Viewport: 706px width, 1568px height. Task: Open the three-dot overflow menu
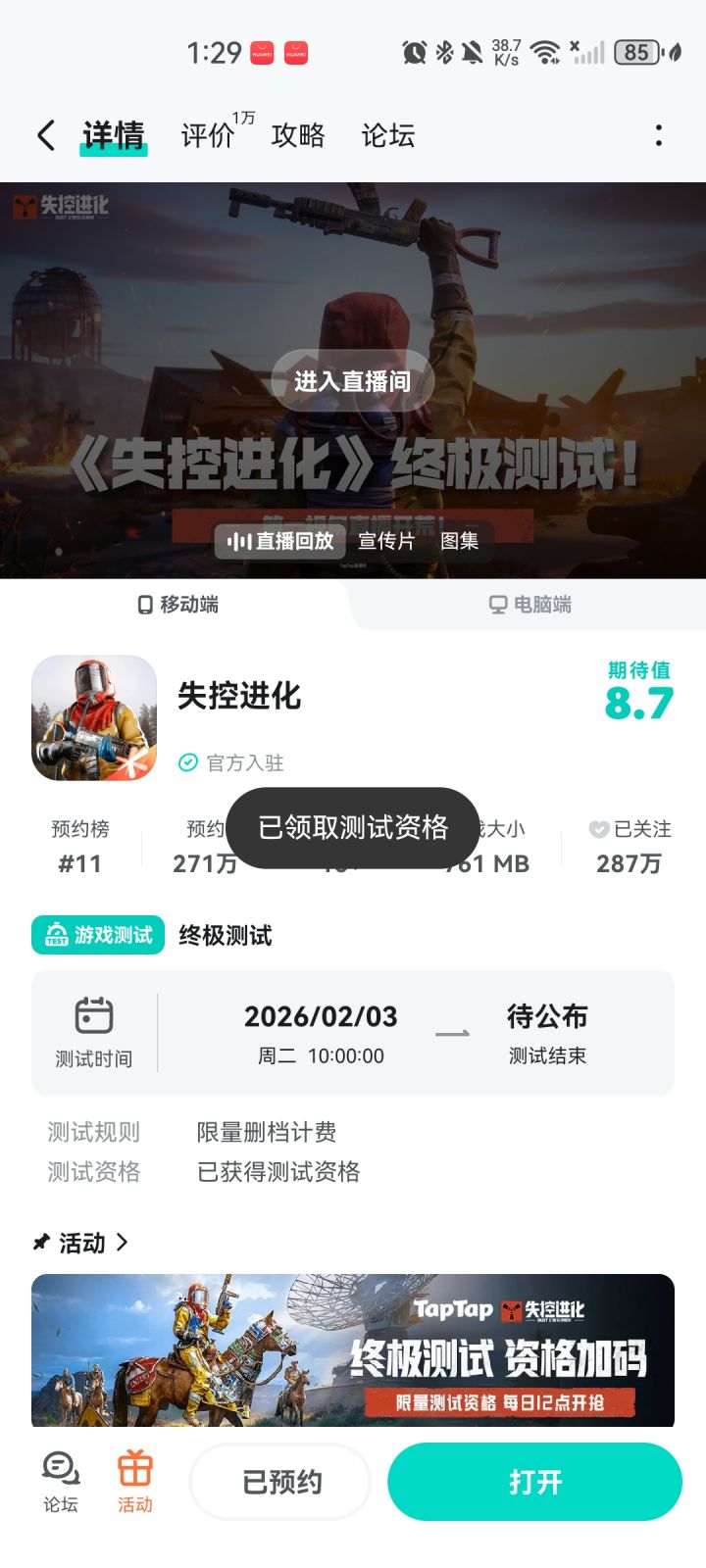click(x=658, y=135)
